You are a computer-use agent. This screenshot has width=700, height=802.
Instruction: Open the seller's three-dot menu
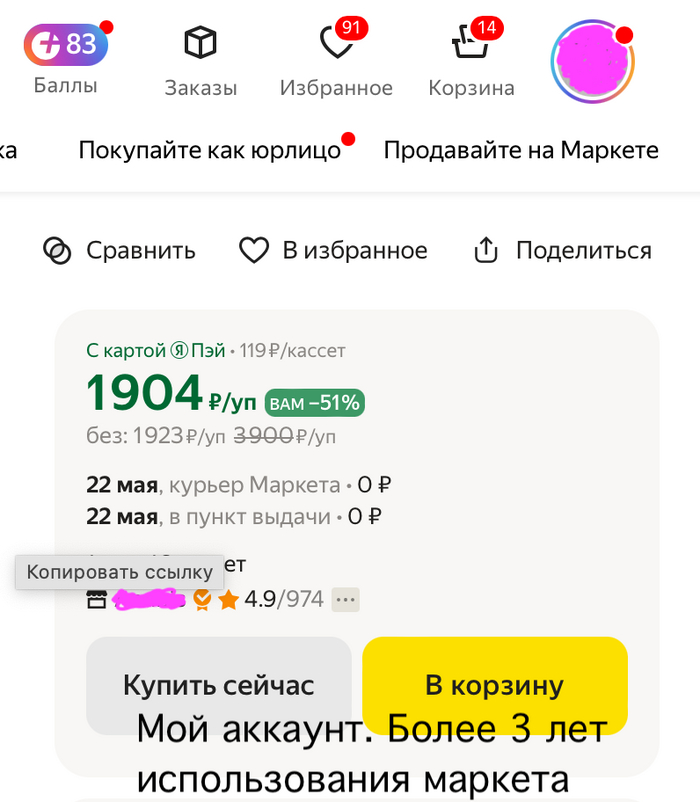click(x=346, y=600)
